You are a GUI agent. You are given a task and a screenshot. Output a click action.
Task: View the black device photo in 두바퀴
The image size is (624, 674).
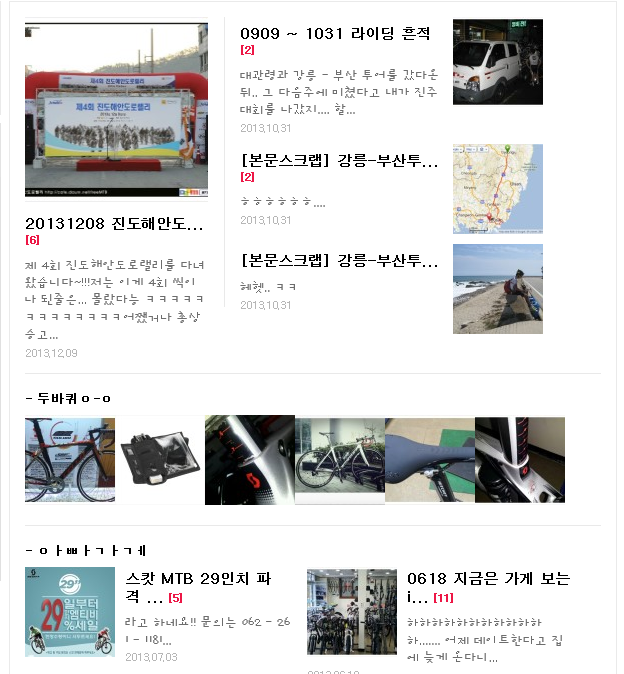(159, 460)
